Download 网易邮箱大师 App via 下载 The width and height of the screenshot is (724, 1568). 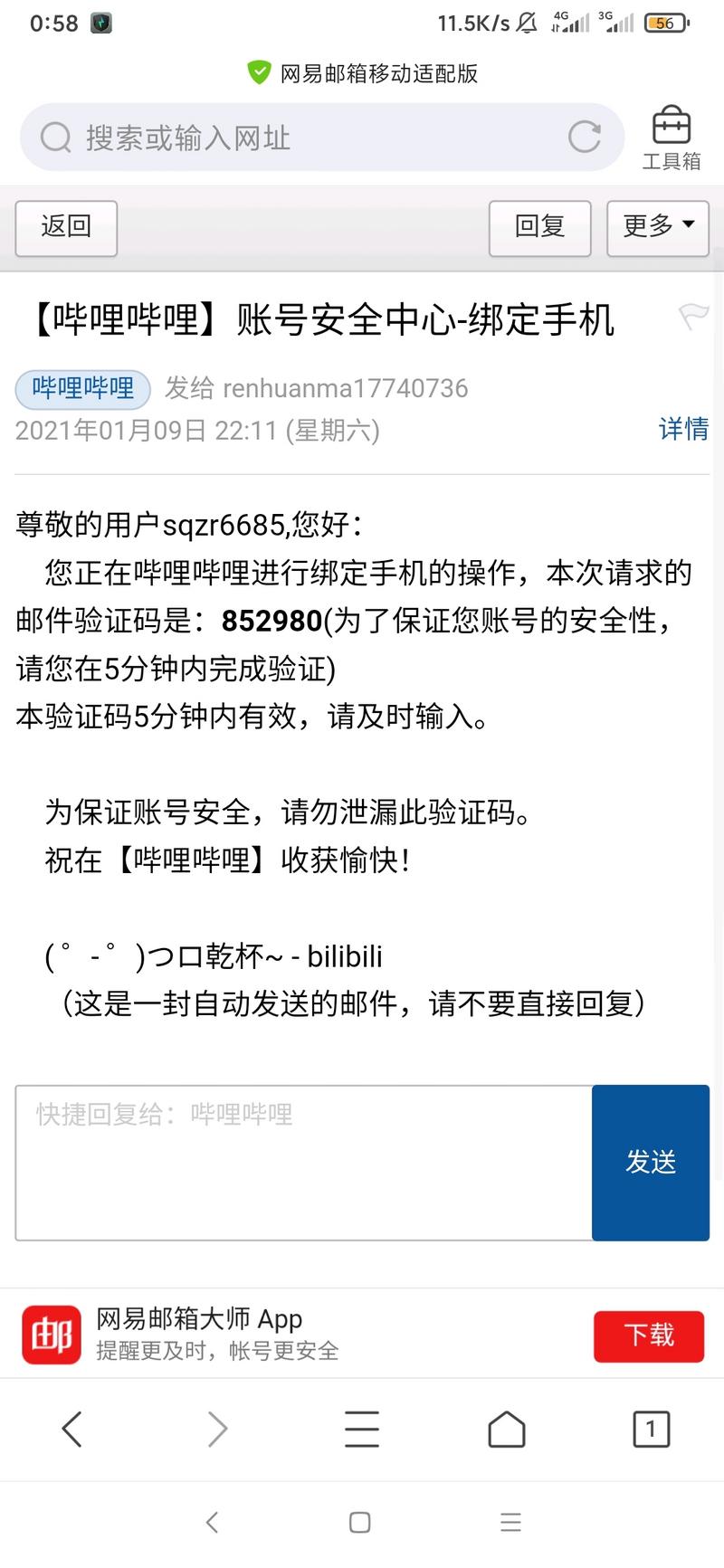(x=649, y=1335)
